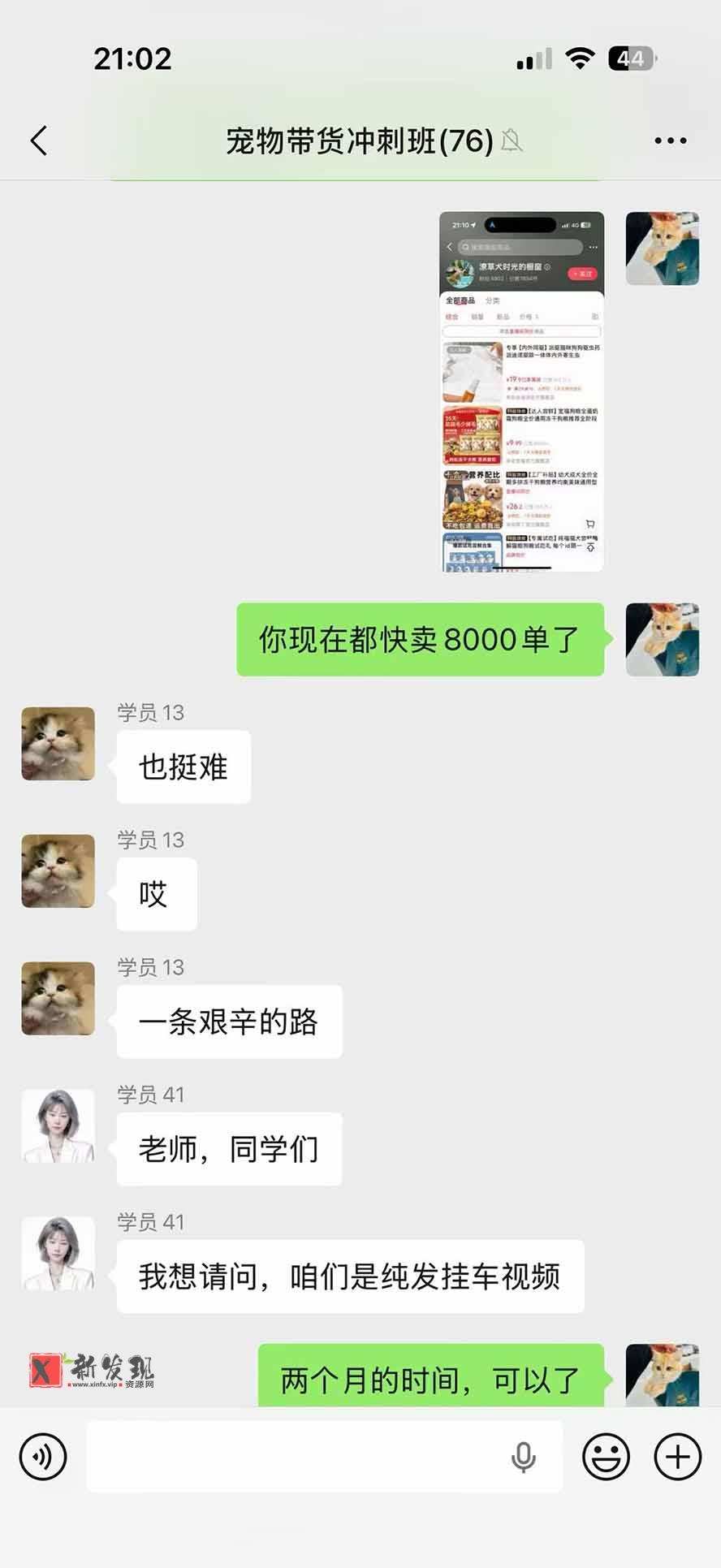Go back from the group chat
Viewport: 721px width, 1568px height.
pyautogui.click(x=39, y=140)
